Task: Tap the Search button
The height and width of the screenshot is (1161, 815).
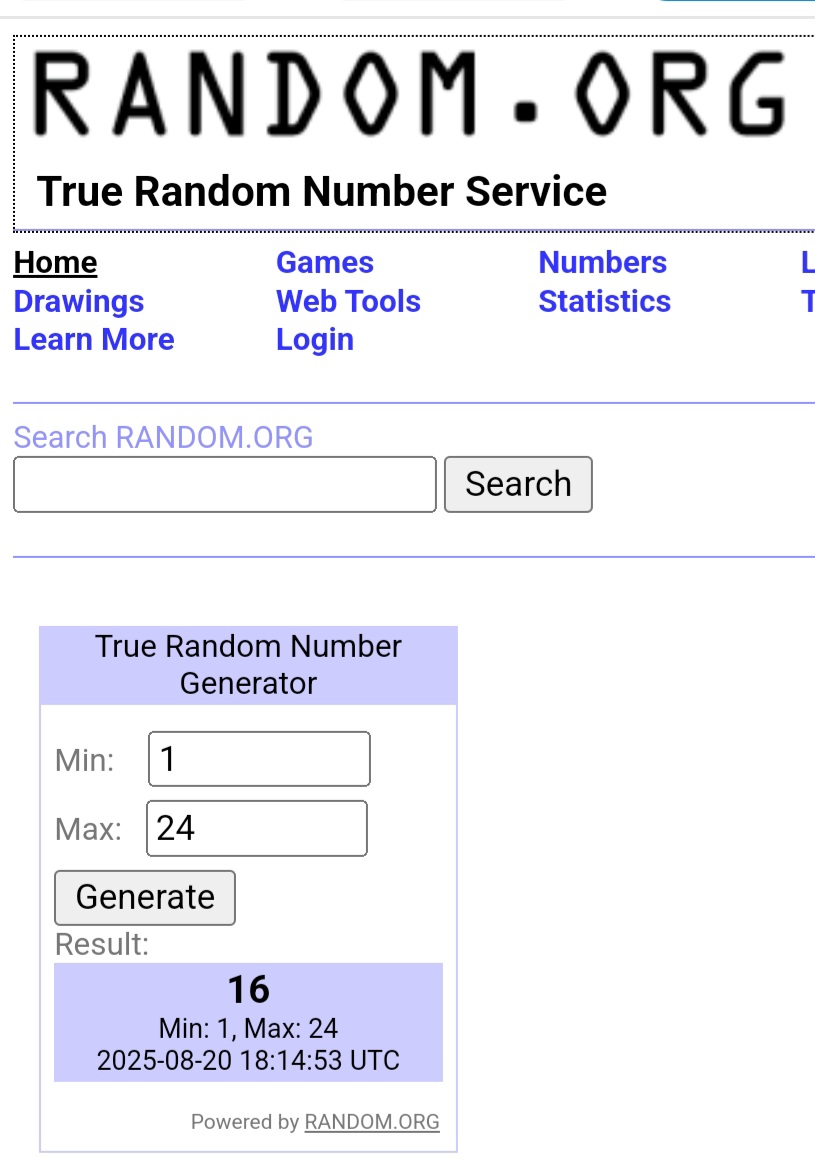Action: click(x=518, y=484)
